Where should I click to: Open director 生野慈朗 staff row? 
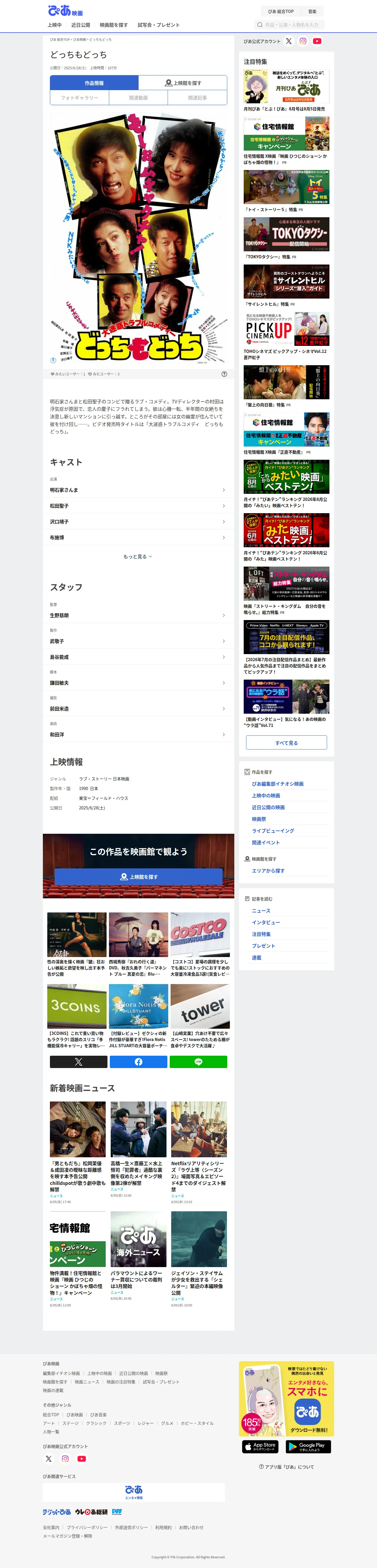click(x=138, y=615)
